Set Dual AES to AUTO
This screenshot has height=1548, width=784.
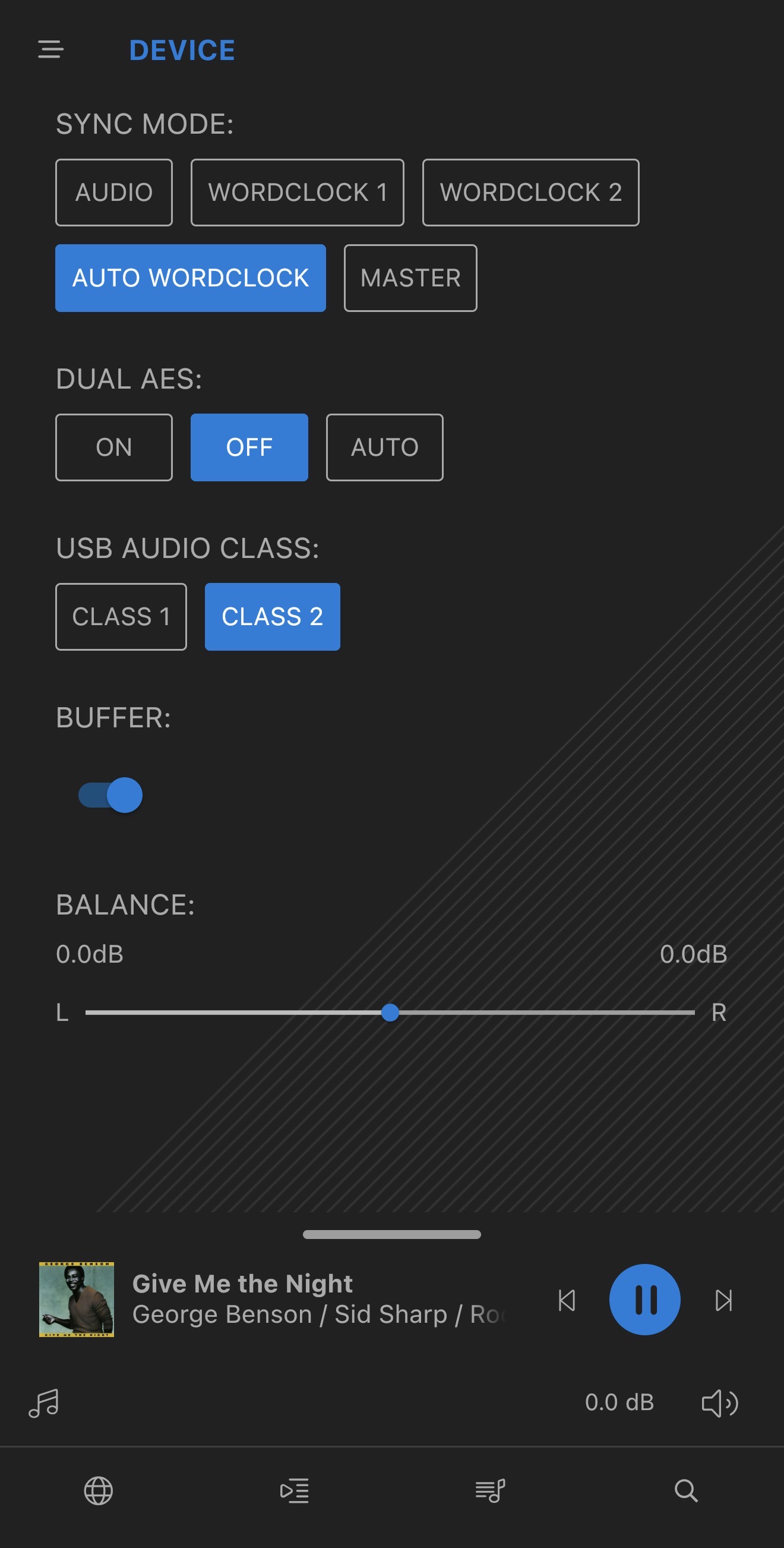coord(384,447)
